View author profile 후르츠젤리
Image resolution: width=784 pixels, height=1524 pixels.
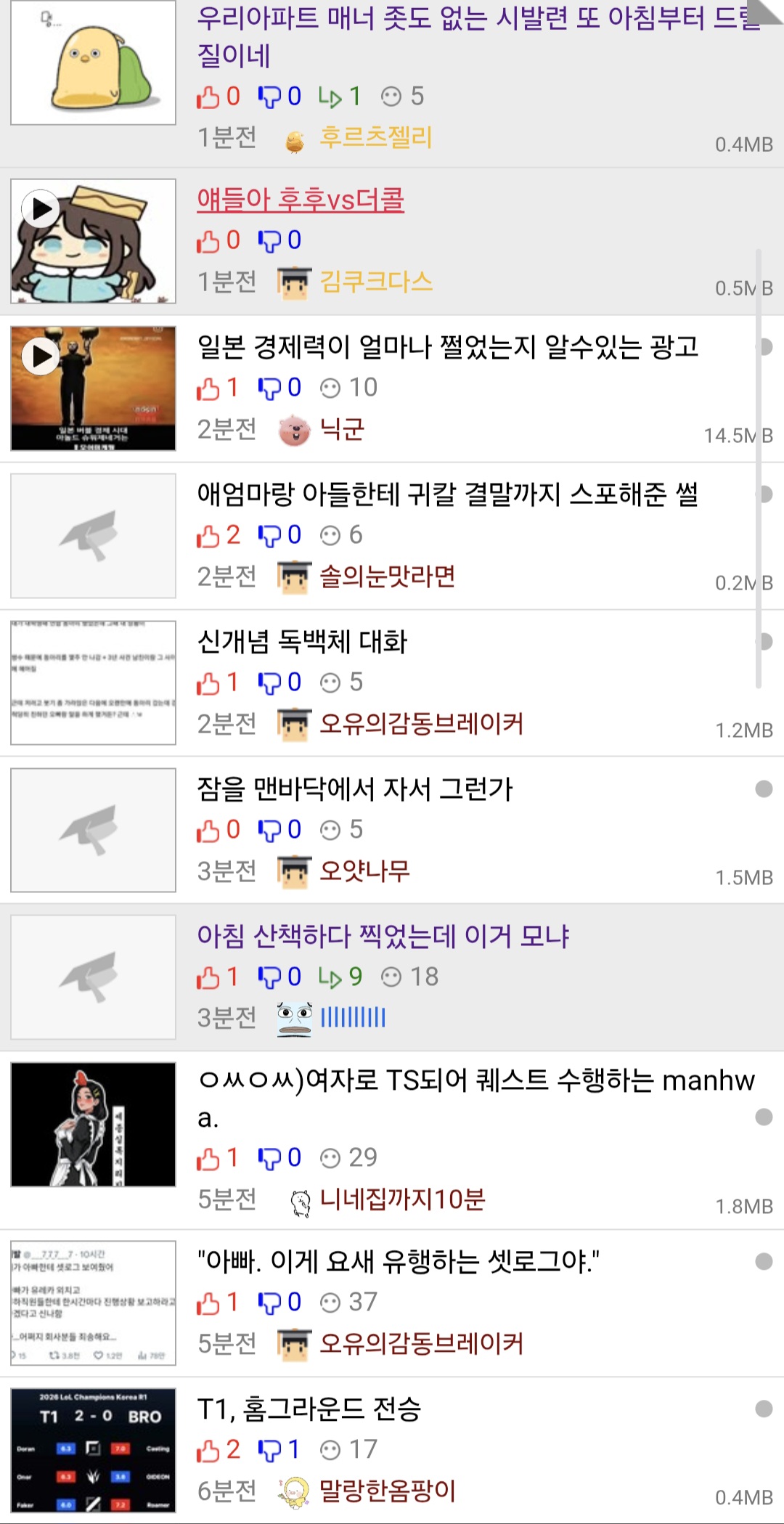(375, 138)
